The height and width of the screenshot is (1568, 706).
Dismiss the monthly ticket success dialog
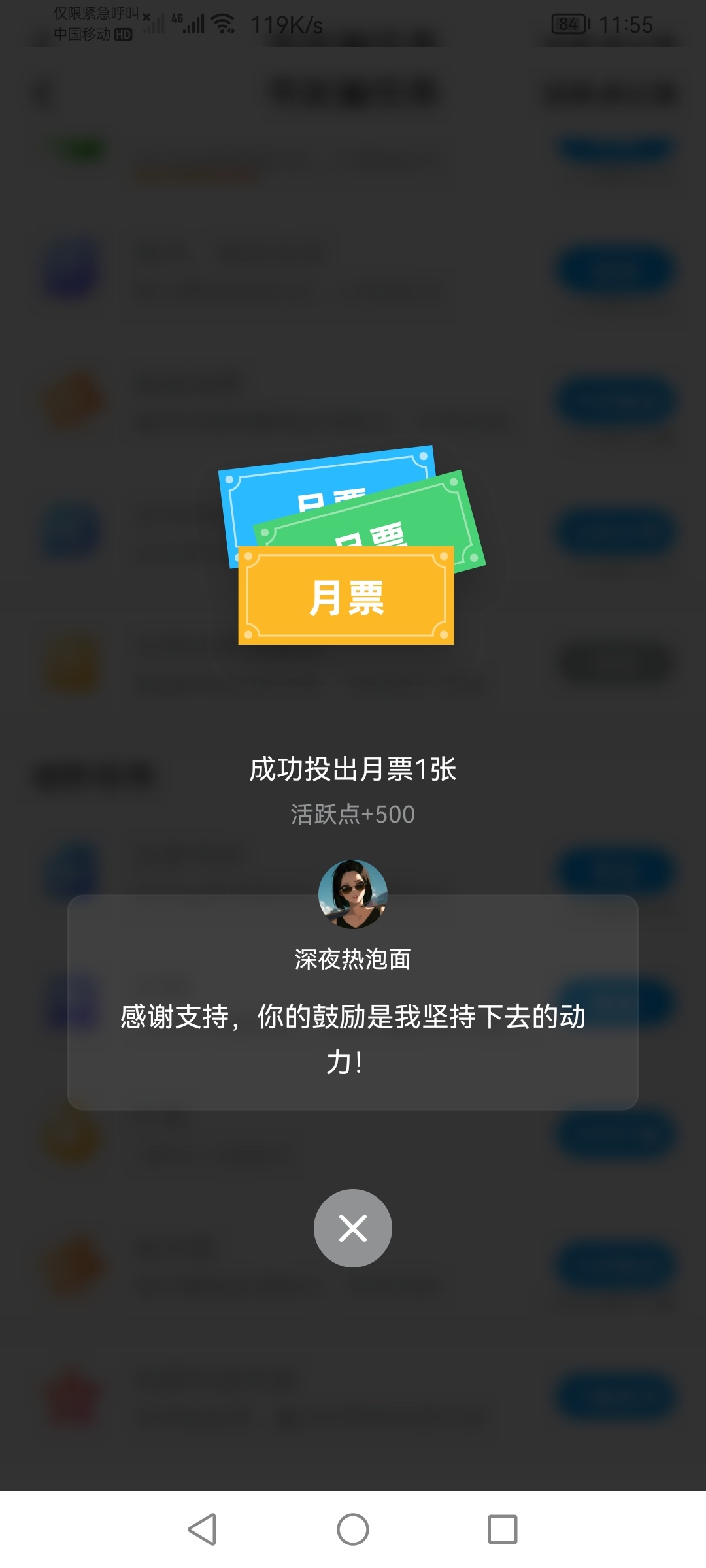pyautogui.click(x=353, y=1228)
